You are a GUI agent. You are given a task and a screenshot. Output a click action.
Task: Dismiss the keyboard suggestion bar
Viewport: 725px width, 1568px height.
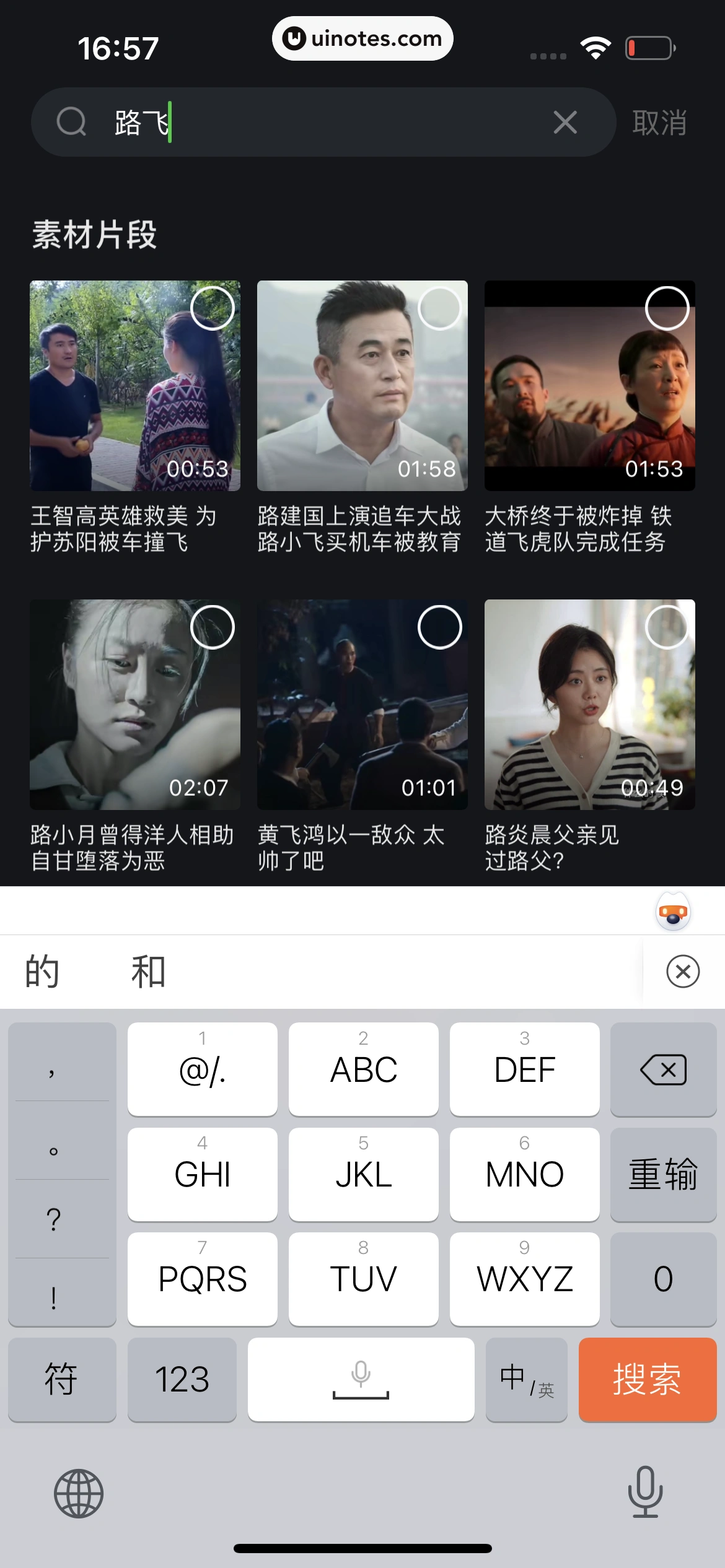pyautogui.click(x=683, y=971)
